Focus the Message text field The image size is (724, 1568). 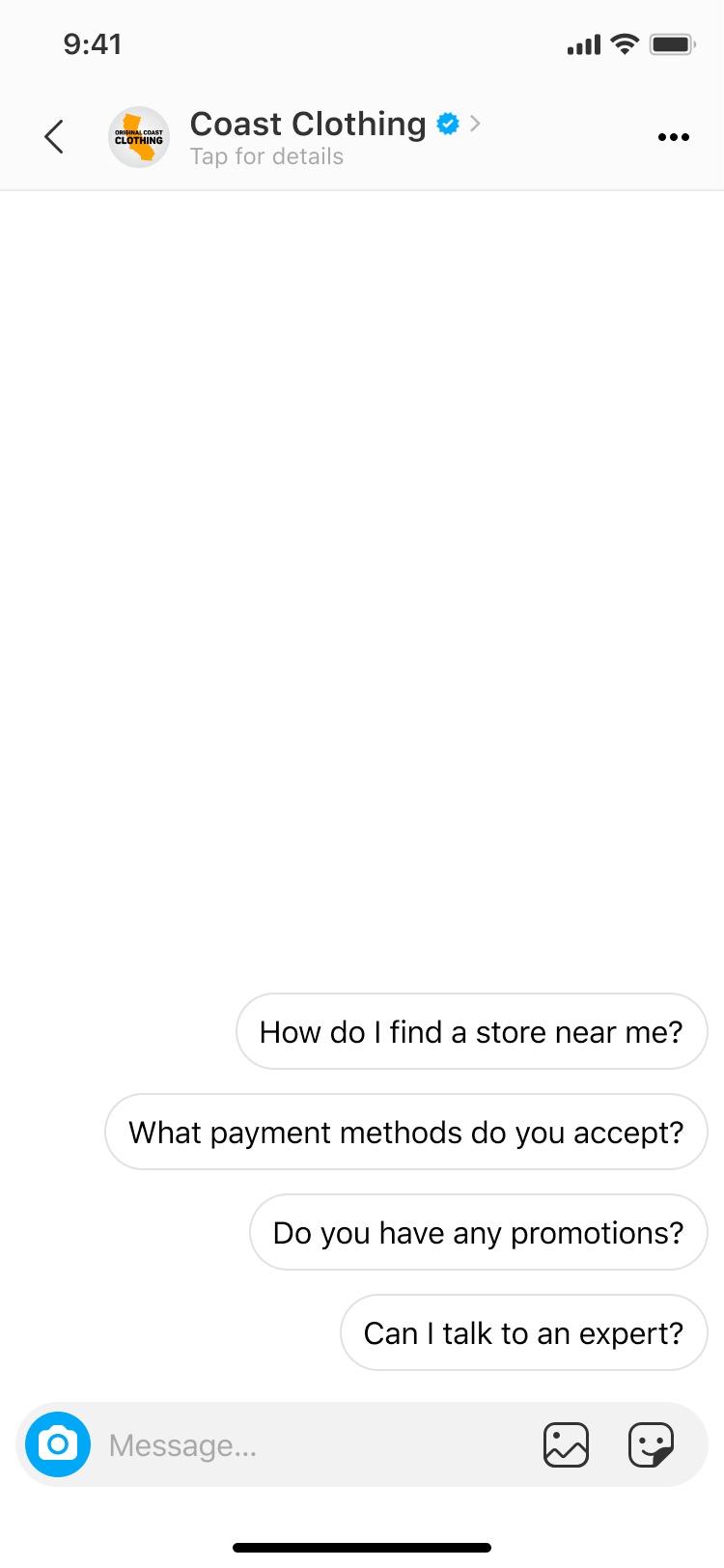pos(309,1445)
